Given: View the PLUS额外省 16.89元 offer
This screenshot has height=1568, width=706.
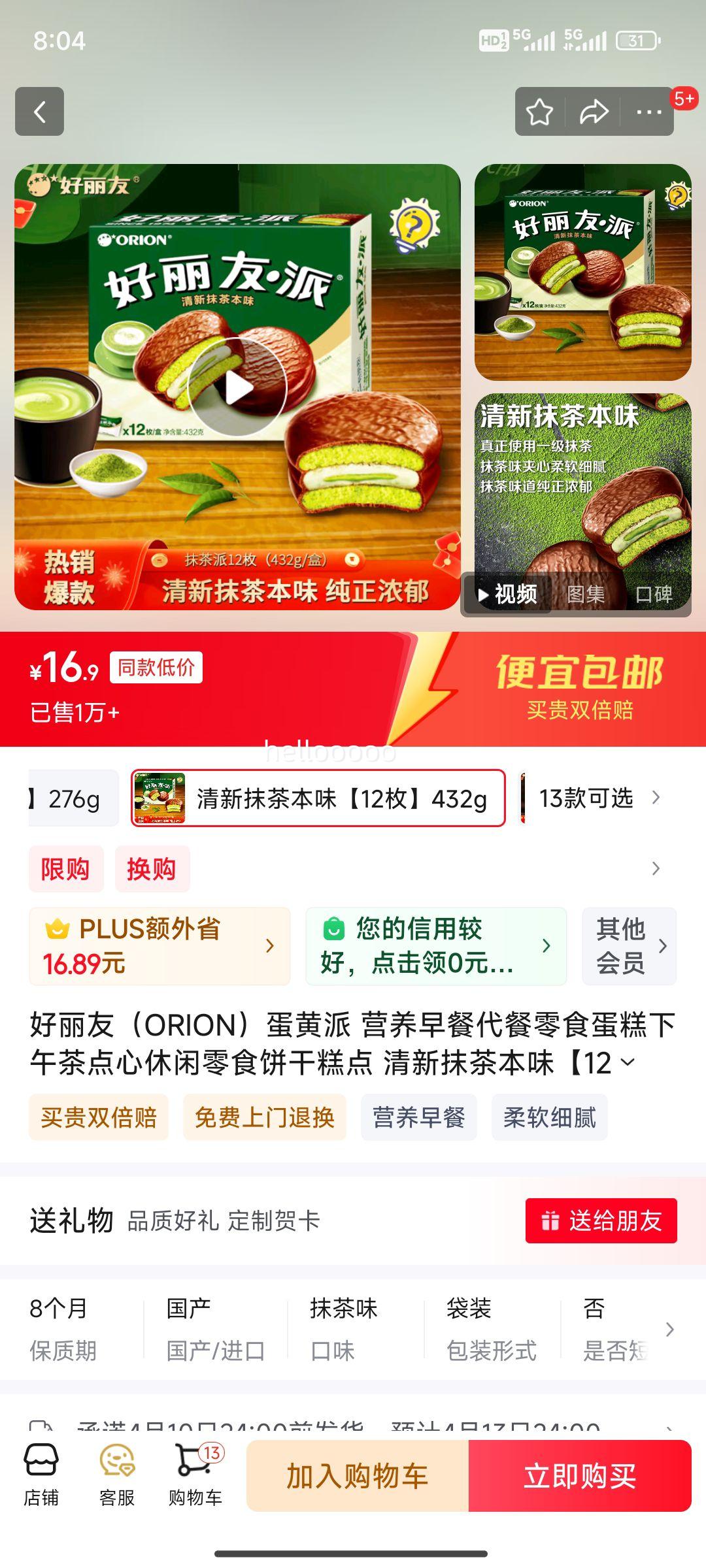Looking at the screenshot, I should [x=160, y=945].
